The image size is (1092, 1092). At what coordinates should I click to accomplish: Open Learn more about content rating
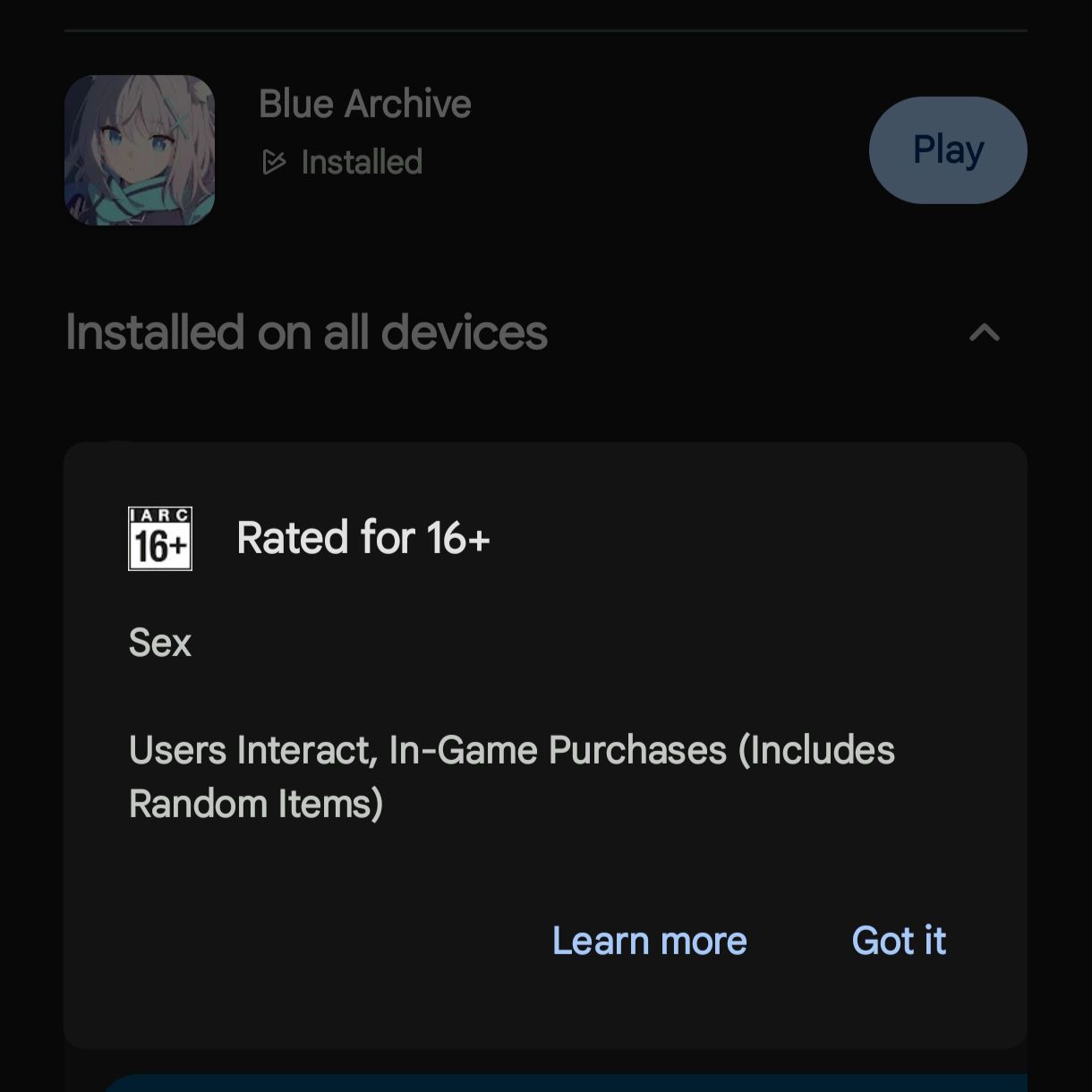tap(649, 941)
